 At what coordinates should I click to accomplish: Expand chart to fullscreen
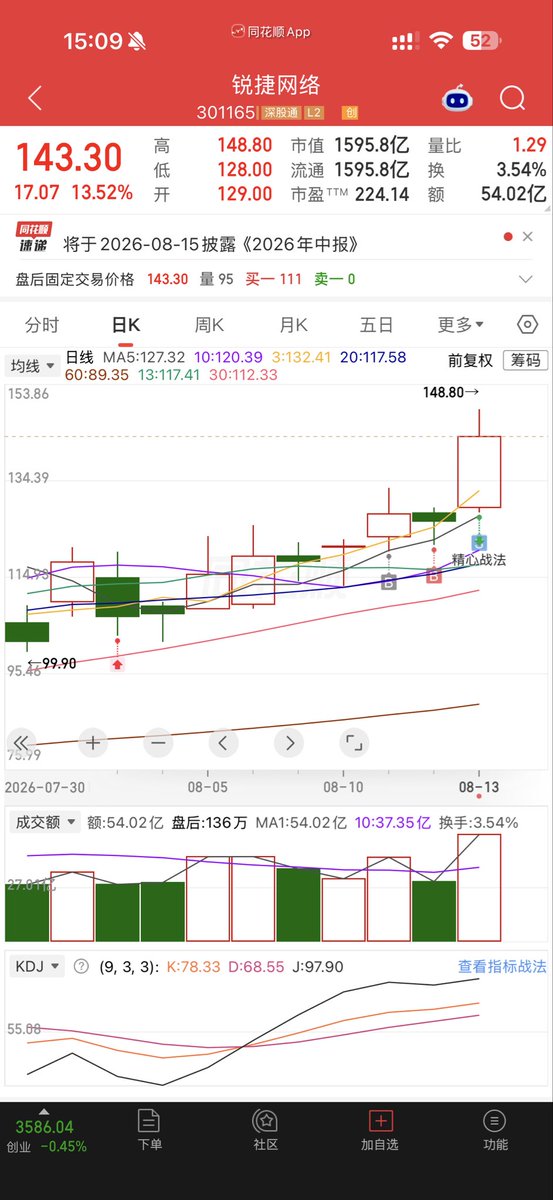pyautogui.click(x=353, y=742)
